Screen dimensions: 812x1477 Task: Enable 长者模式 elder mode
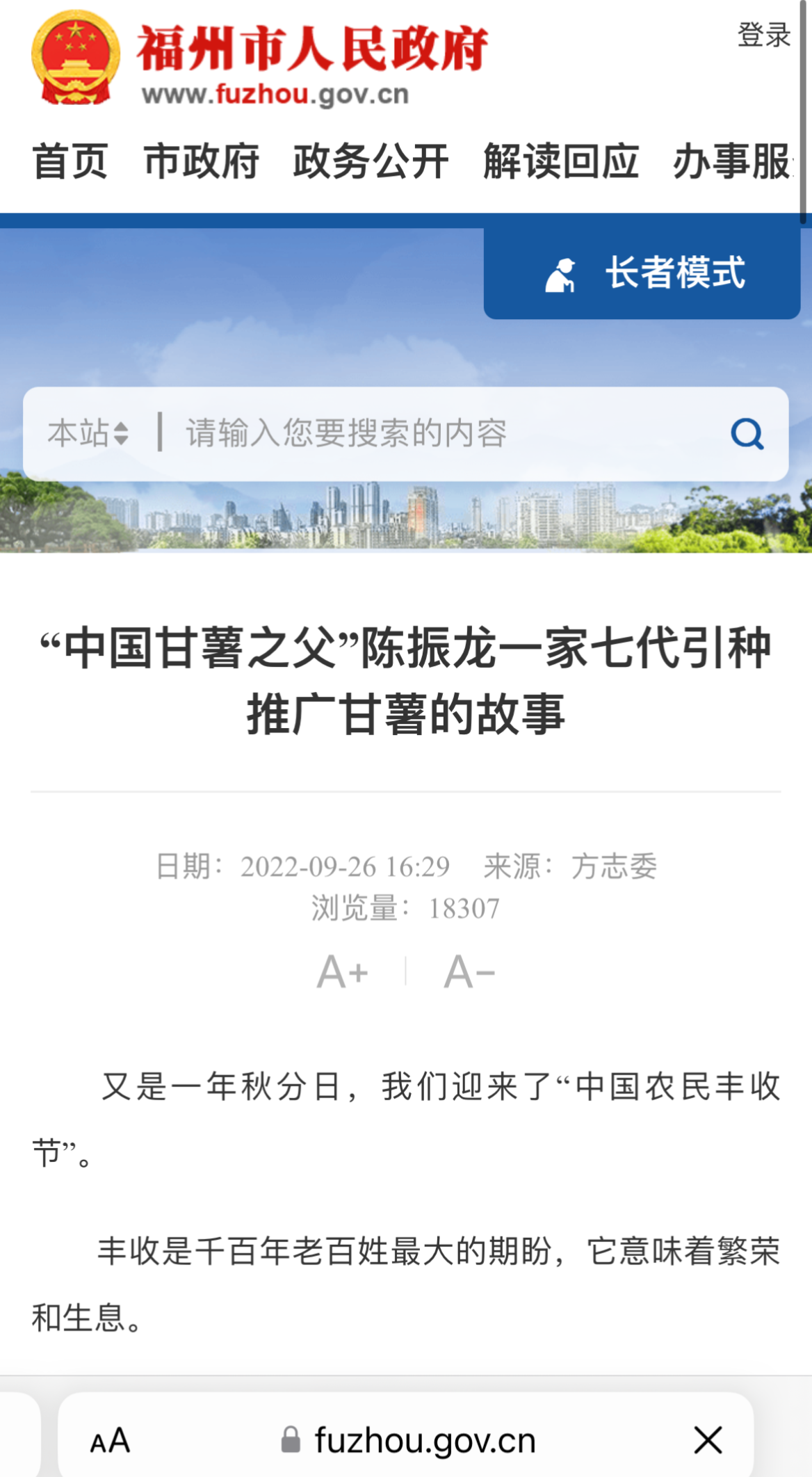point(643,273)
